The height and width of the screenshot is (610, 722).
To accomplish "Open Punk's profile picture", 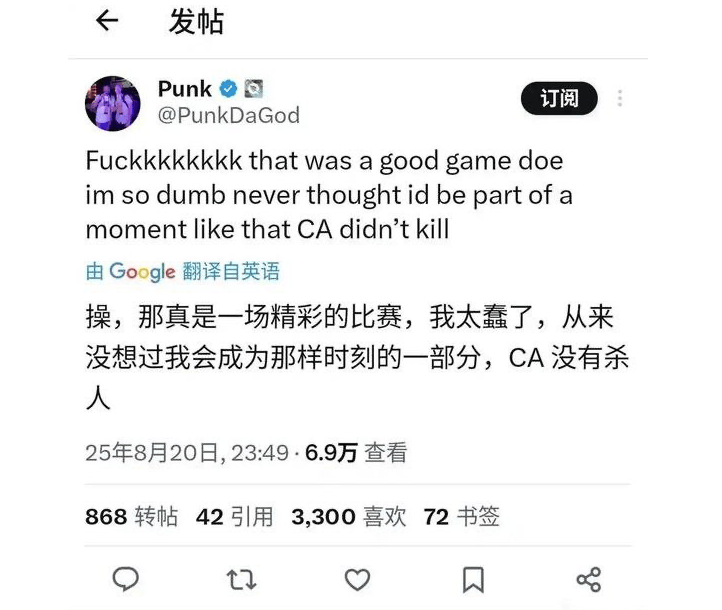I will (x=112, y=102).
